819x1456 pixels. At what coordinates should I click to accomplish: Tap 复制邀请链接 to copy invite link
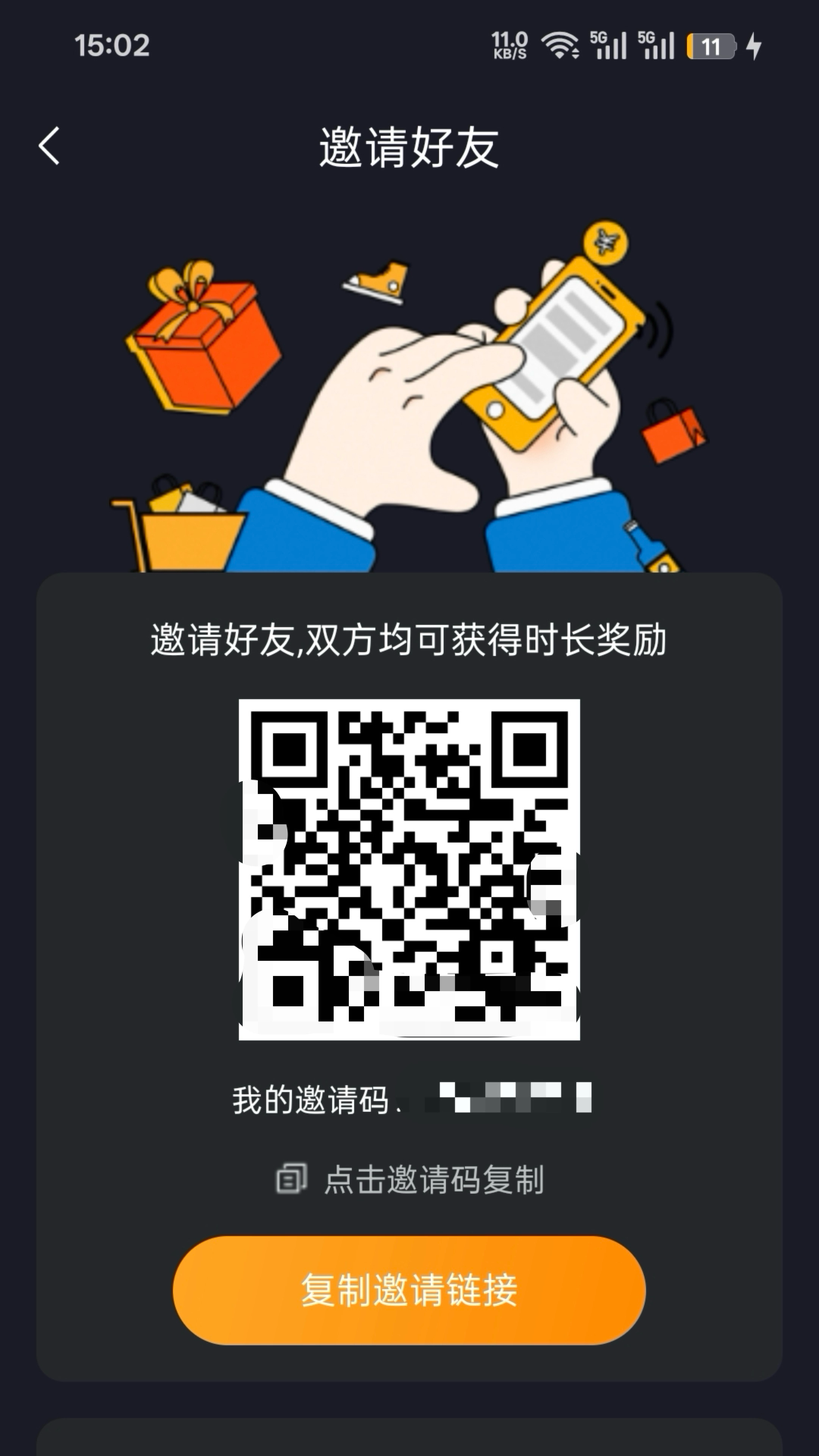click(409, 1289)
